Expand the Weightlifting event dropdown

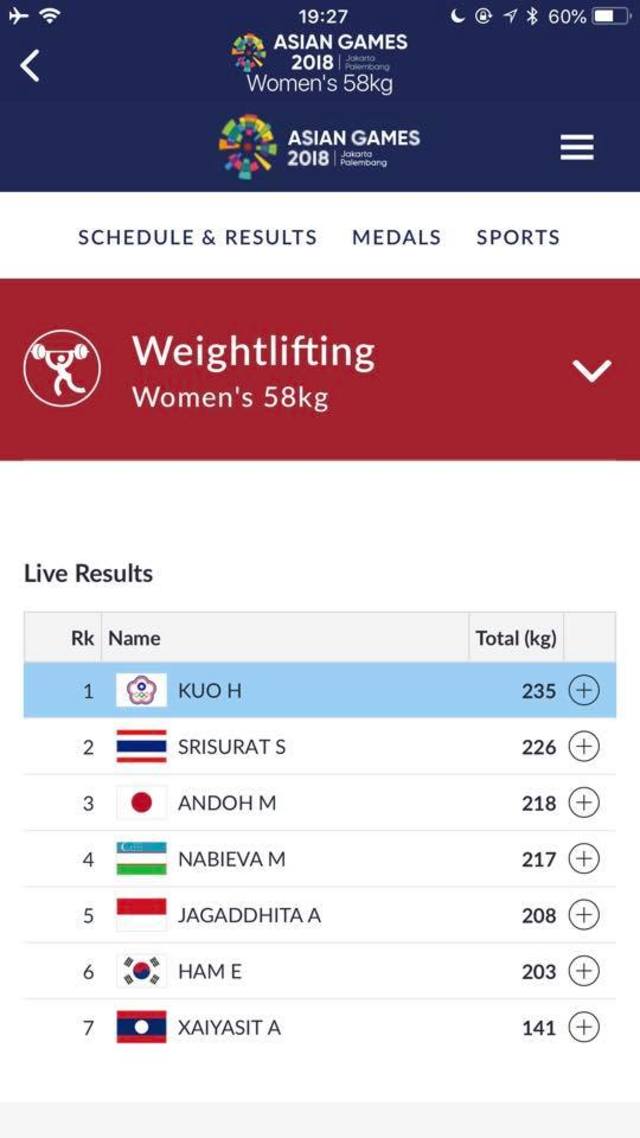click(591, 371)
